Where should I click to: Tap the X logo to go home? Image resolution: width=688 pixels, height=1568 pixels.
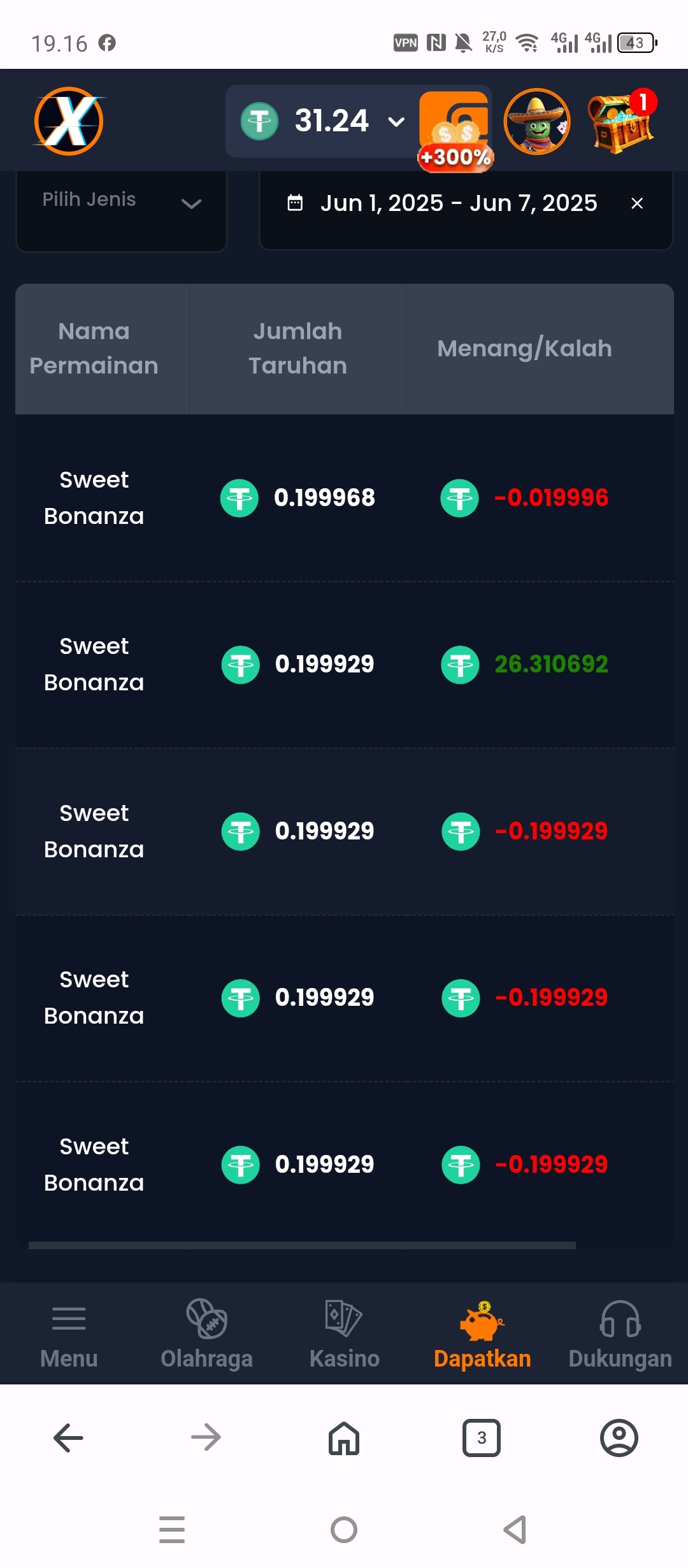coord(69,121)
